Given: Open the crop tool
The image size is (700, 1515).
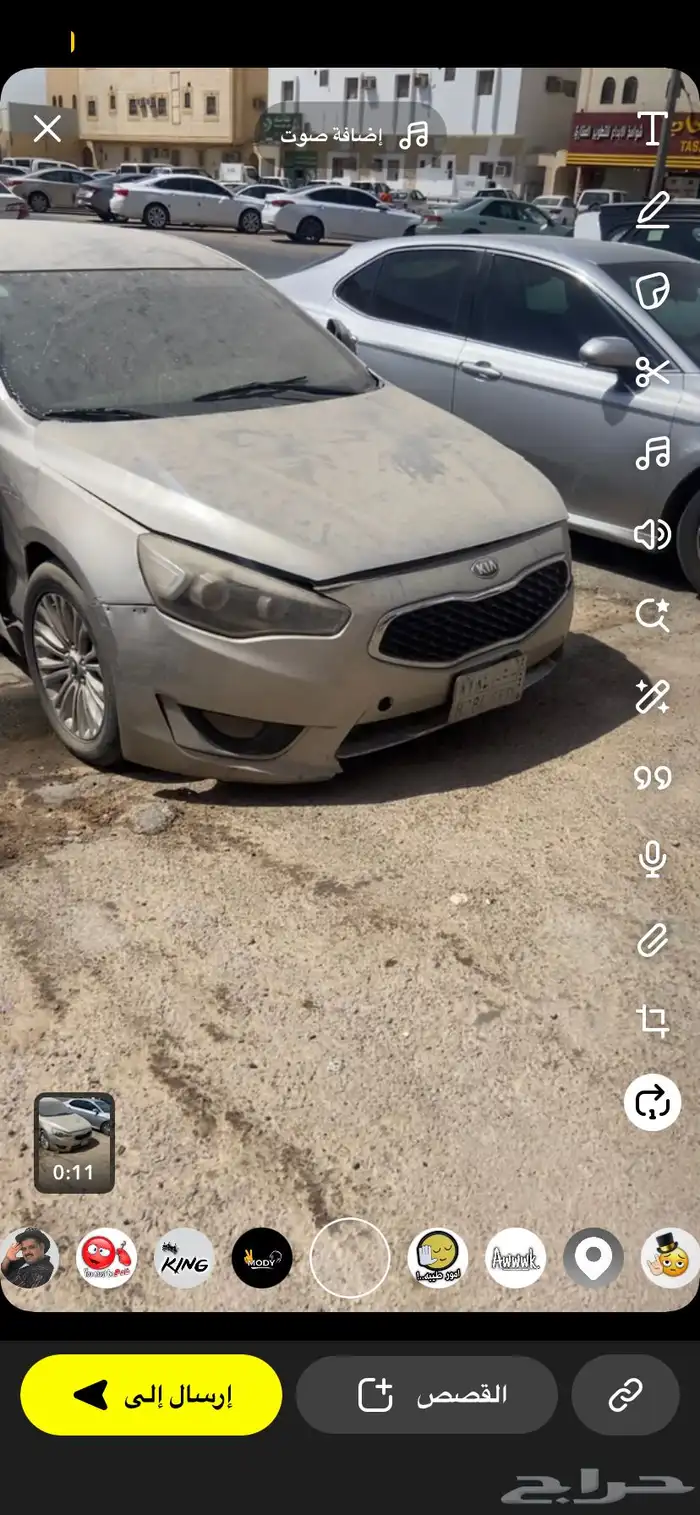Looking at the screenshot, I should coord(652,1021).
